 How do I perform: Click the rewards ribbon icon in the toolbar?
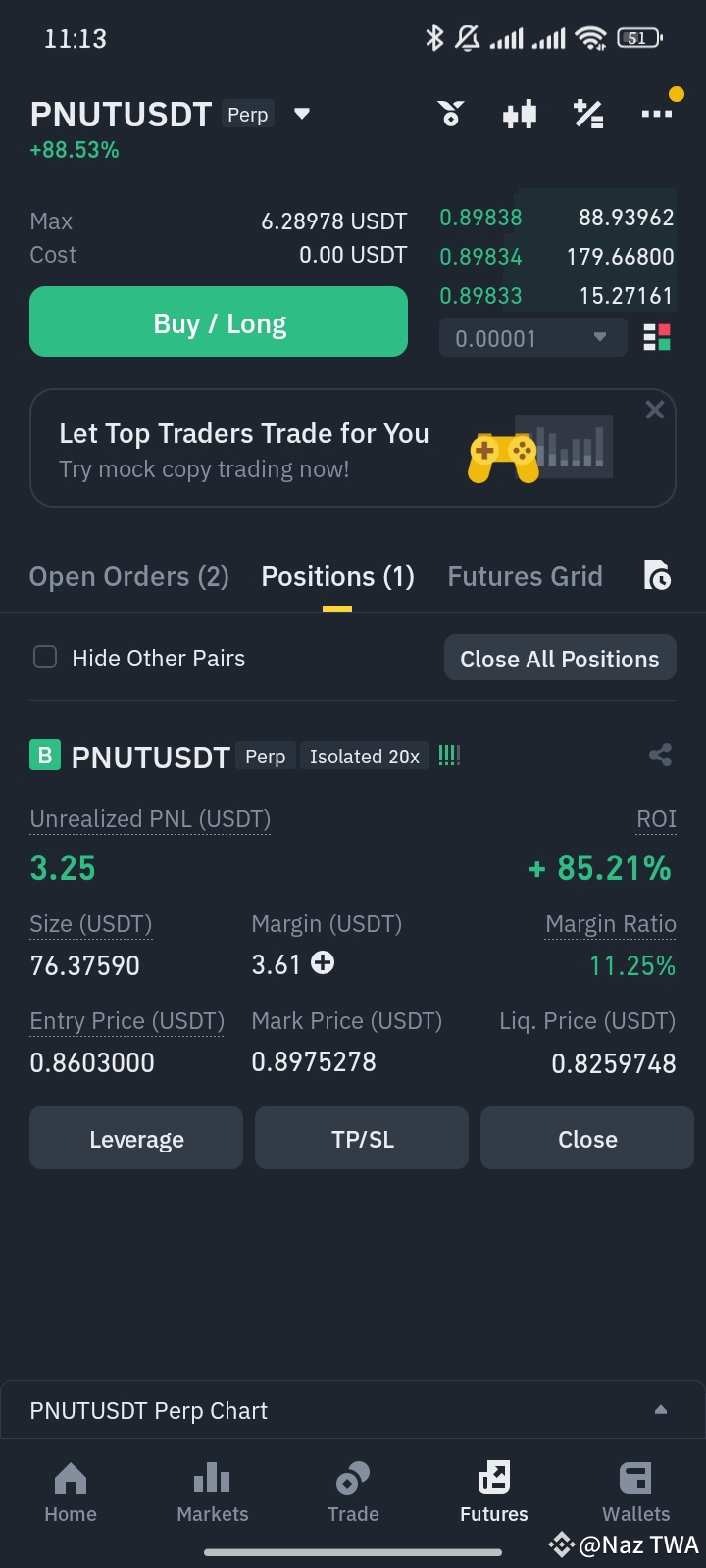[x=450, y=113]
